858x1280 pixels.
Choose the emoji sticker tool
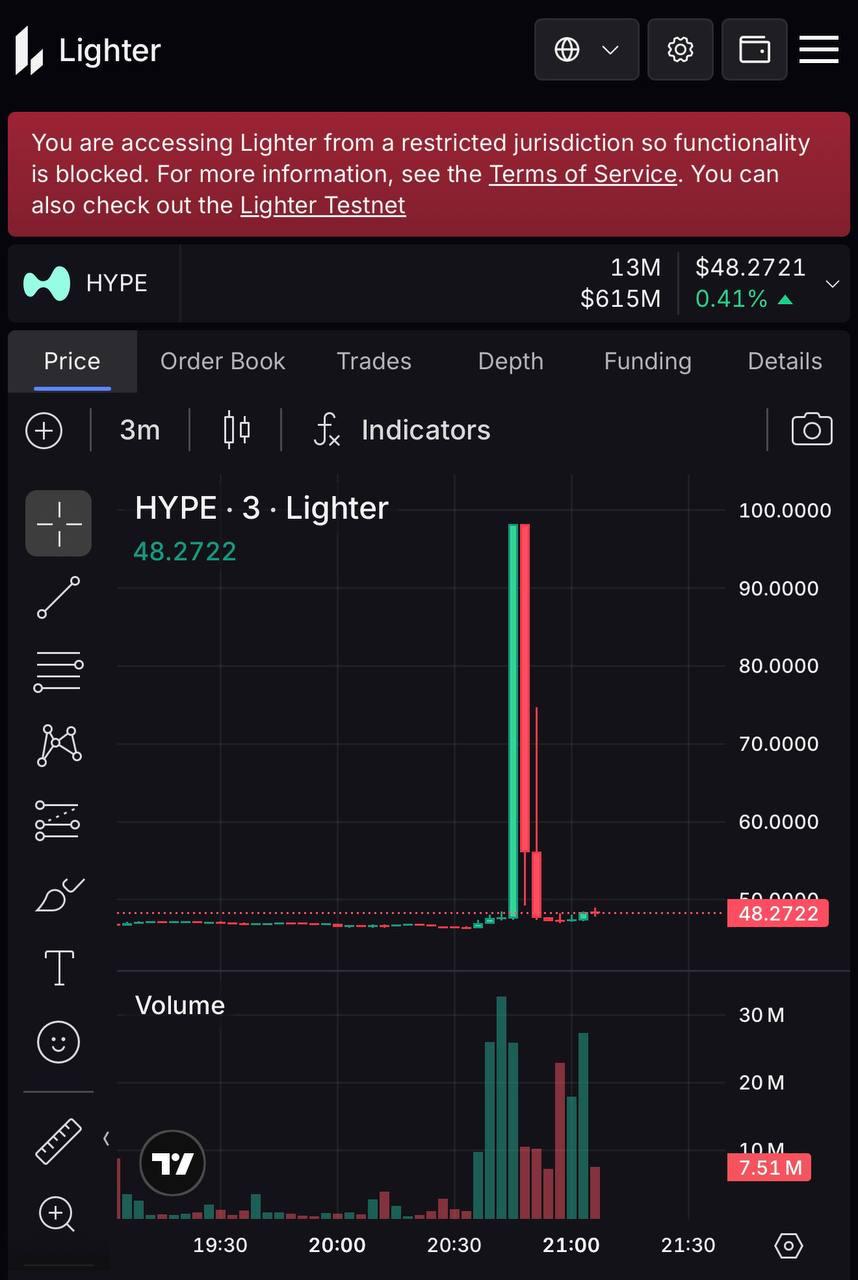point(58,1042)
